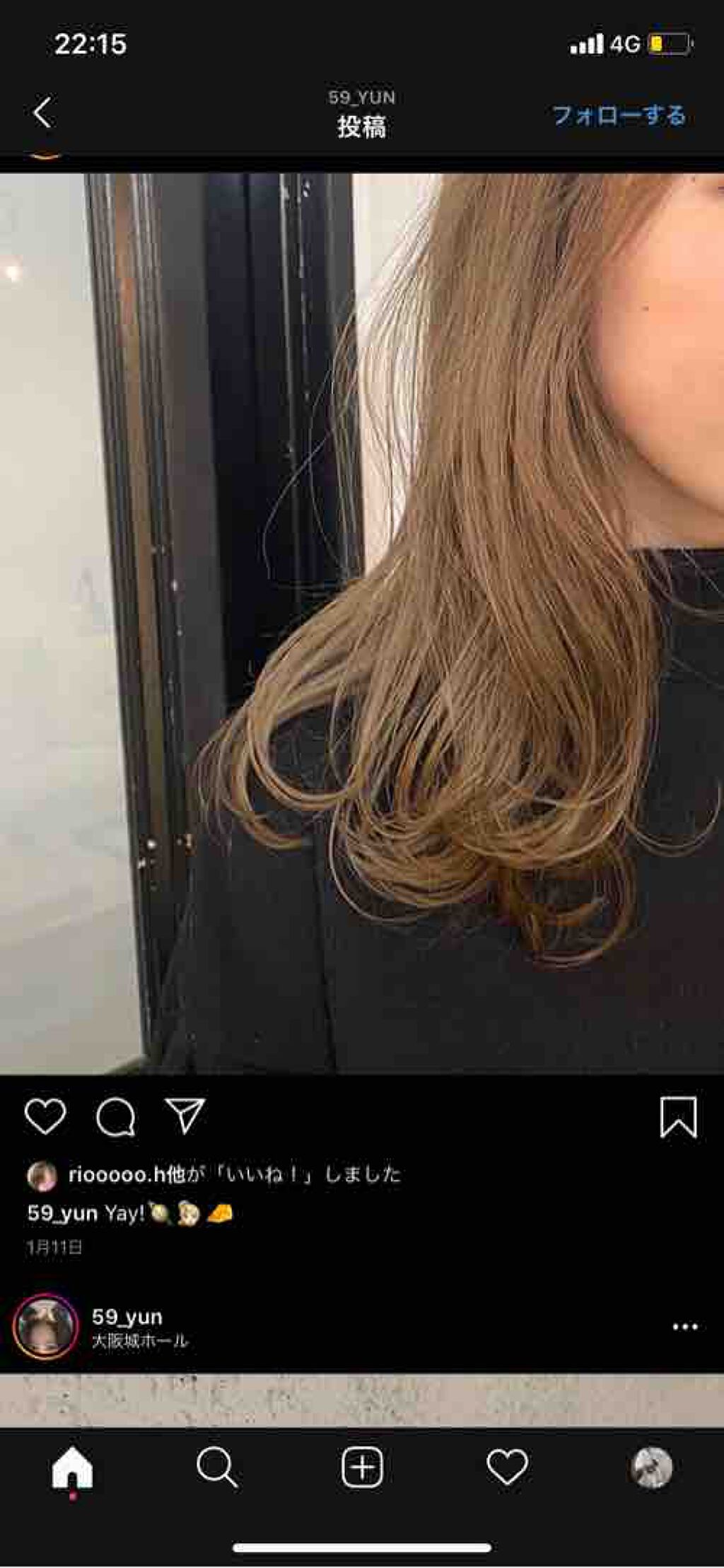Create a new post with plus tab
The width and height of the screenshot is (724, 1568).
coord(362,1467)
